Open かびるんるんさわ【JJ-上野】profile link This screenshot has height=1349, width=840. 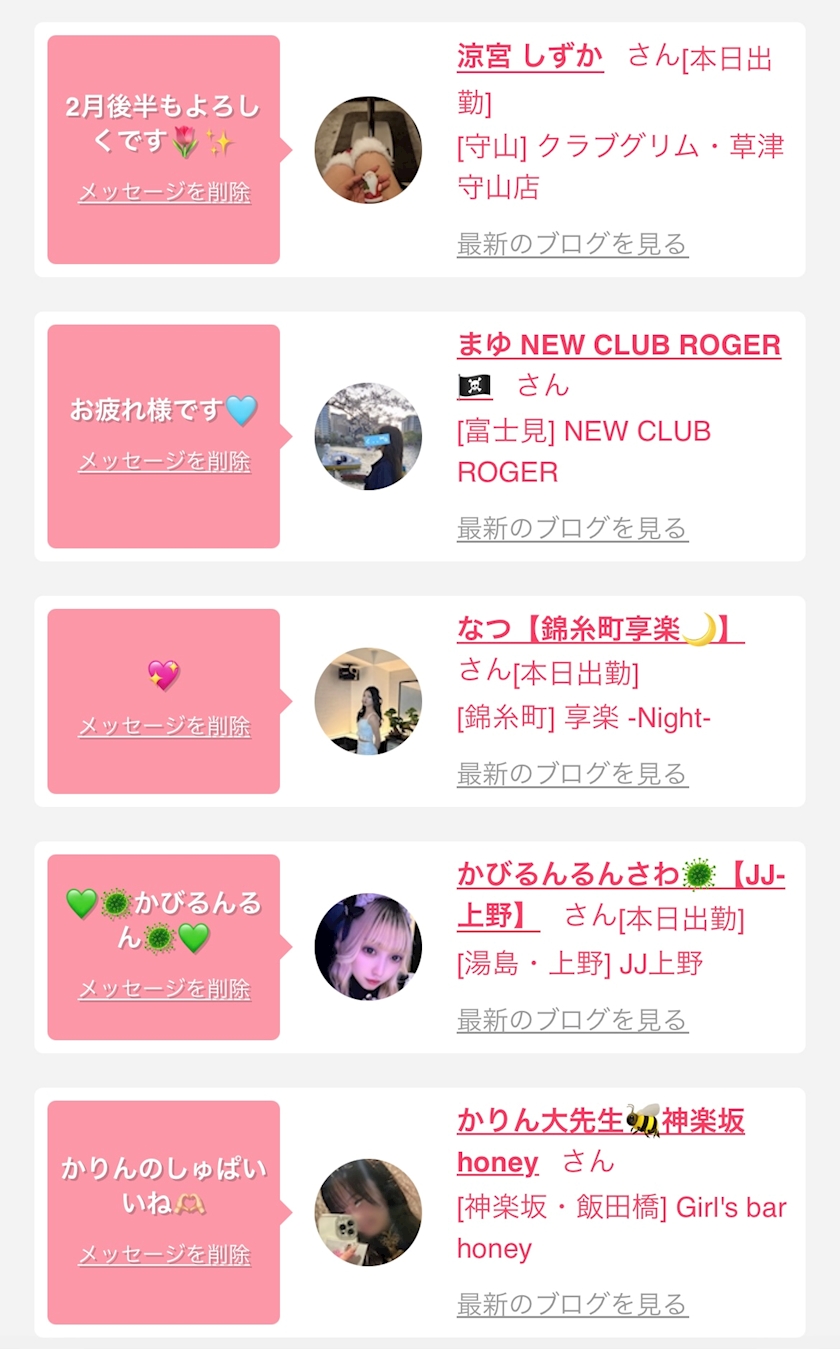[x=620, y=895]
